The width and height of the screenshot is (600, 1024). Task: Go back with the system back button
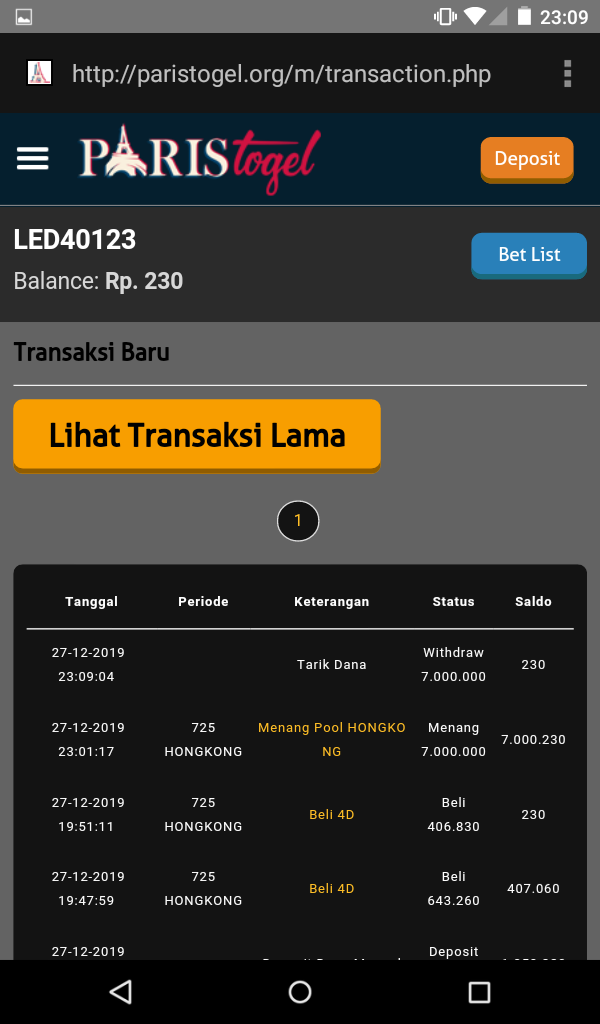(121, 991)
